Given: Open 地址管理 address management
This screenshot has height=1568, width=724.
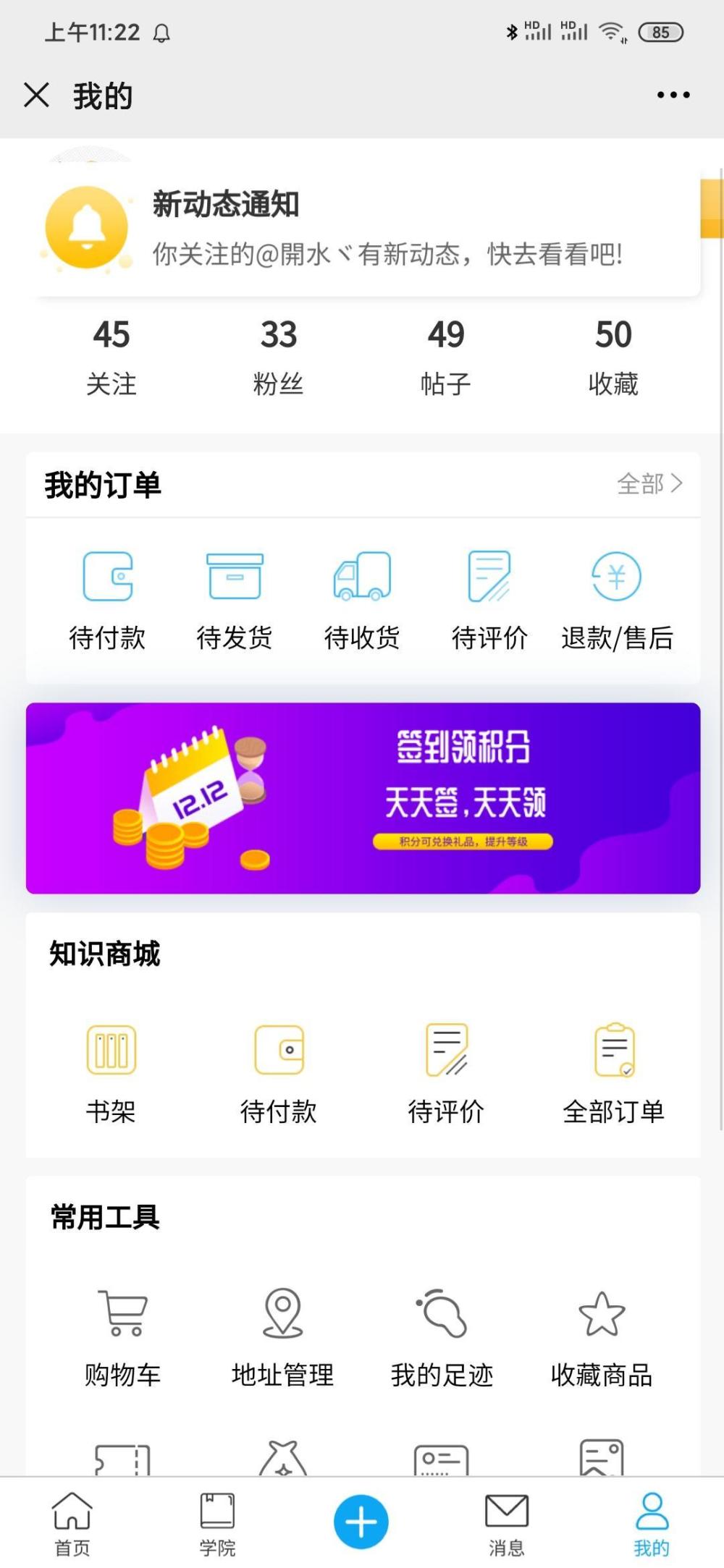Looking at the screenshot, I should (282, 1337).
